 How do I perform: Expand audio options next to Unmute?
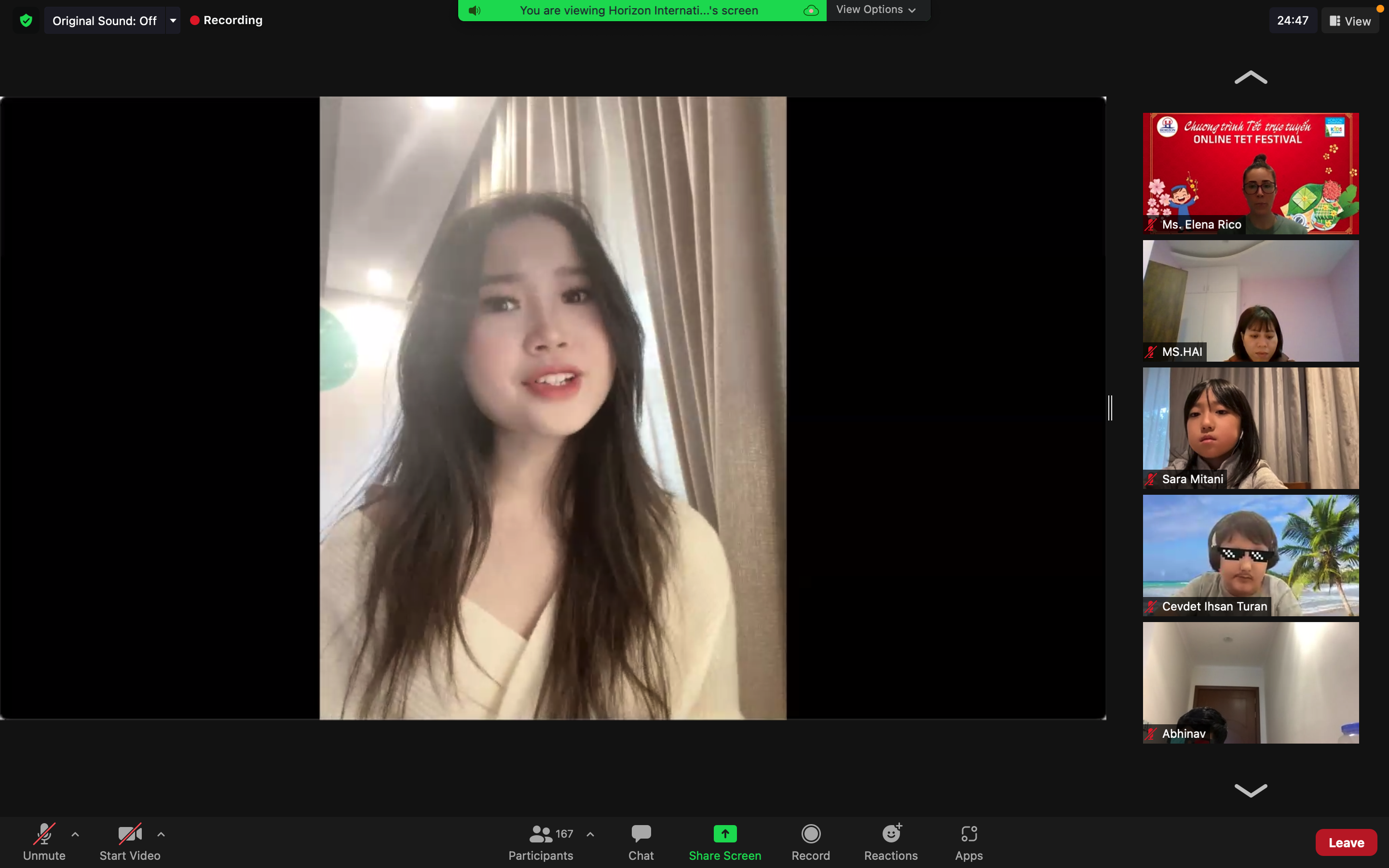click(75, 834)
